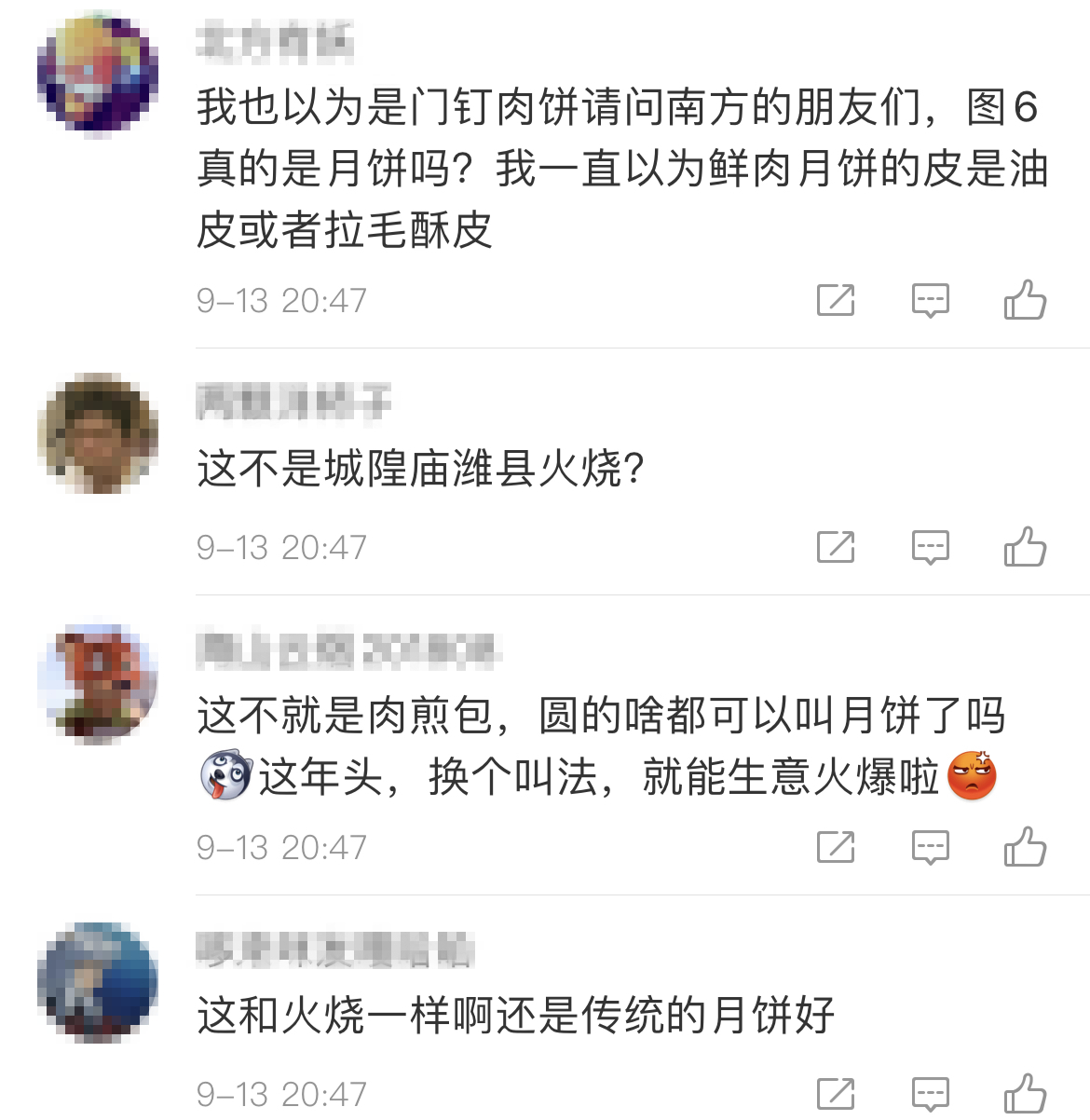Open the comment bubble icon under the first comment
This screenshot has width=1090, height=1120.
point(931,300)
